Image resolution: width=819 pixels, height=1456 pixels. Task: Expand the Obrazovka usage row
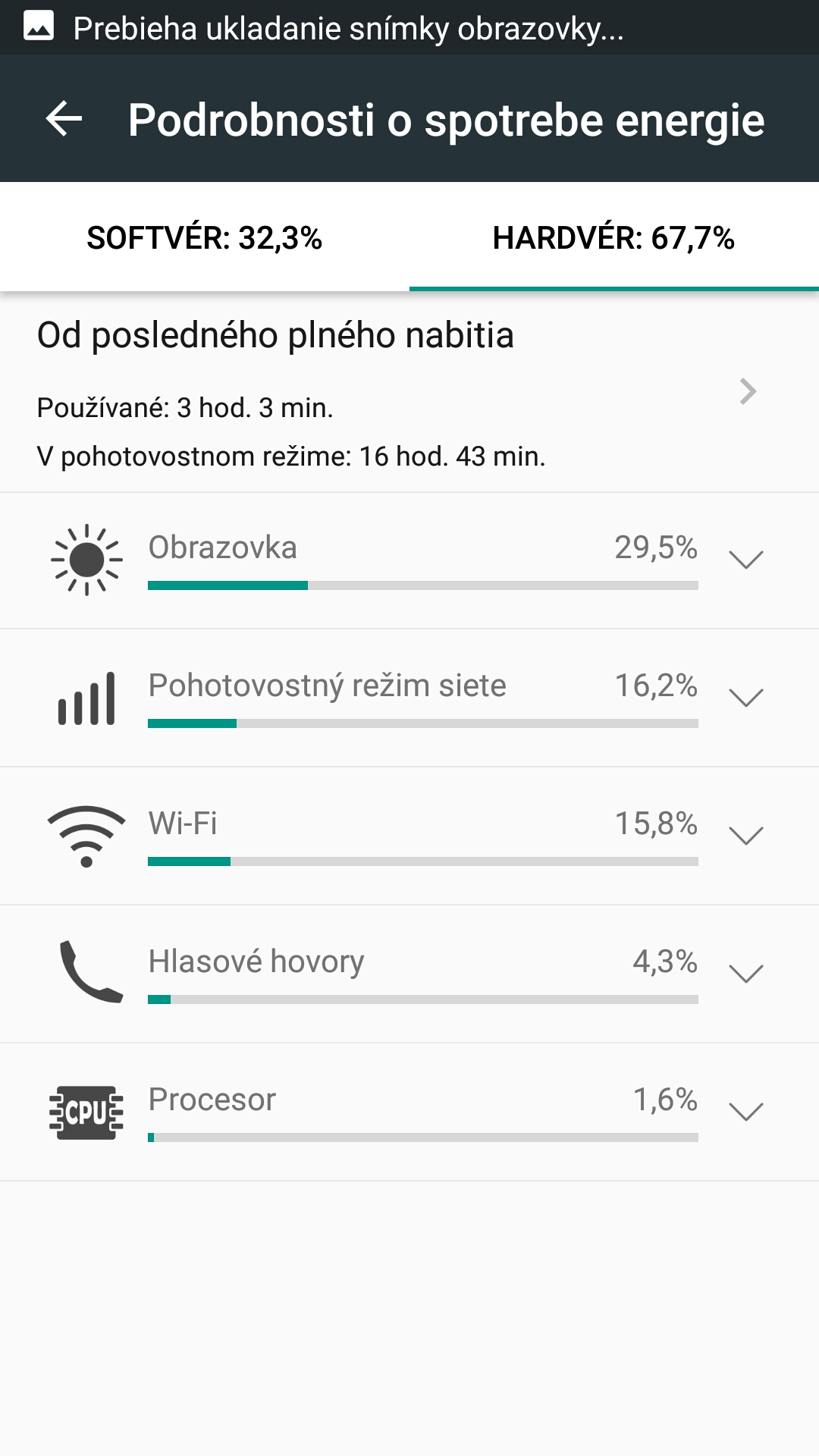[409, 561]
